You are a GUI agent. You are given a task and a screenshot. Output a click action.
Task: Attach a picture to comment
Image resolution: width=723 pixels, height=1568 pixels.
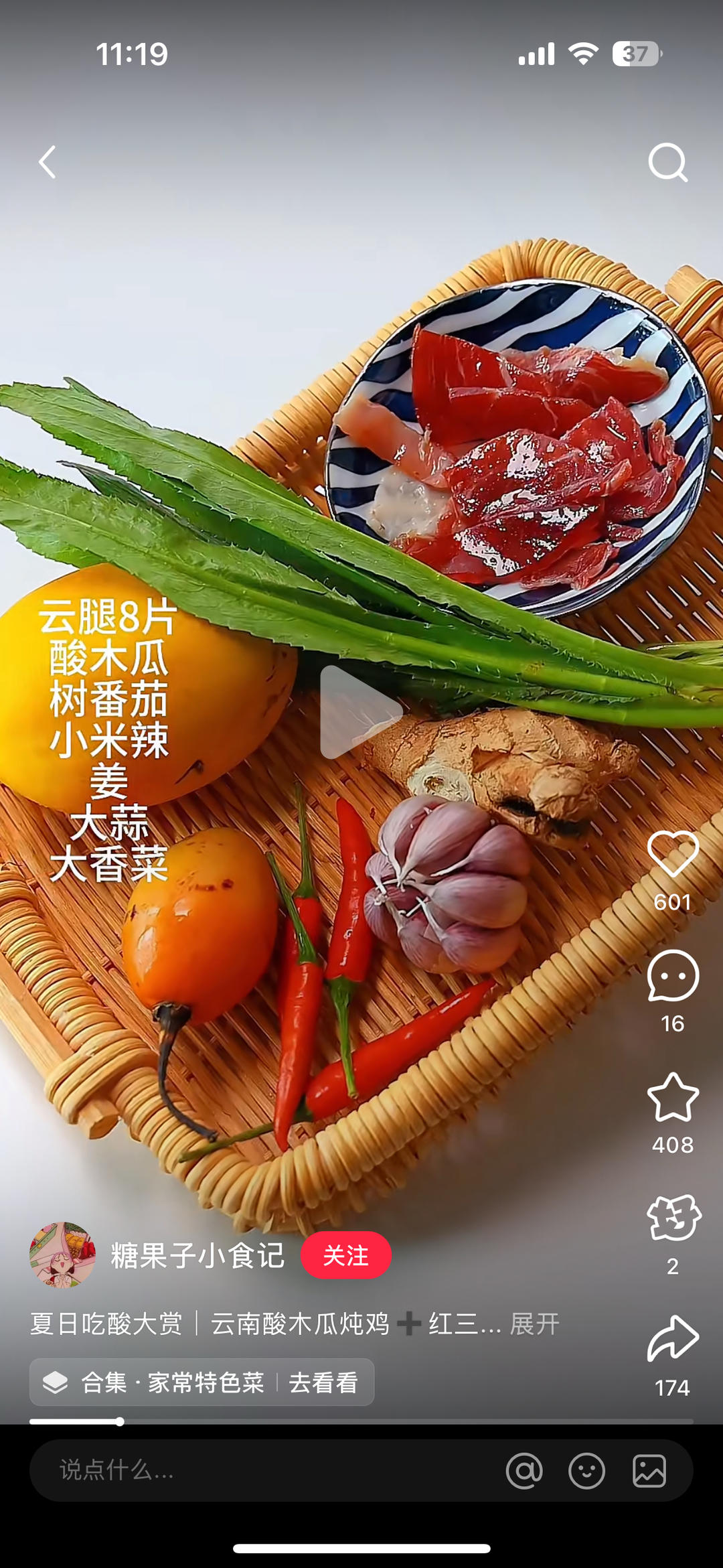tap(649, 1471)
